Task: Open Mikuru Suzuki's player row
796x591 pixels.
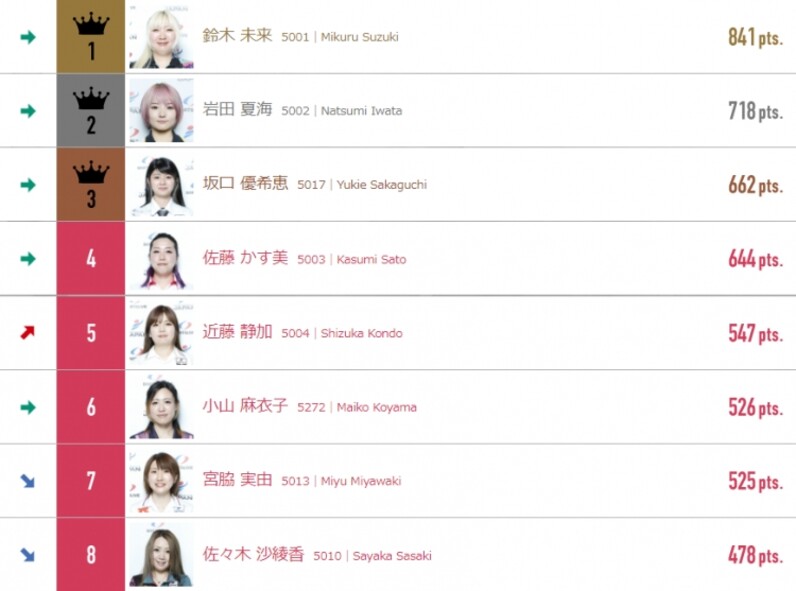Action: tap(300, 37)
